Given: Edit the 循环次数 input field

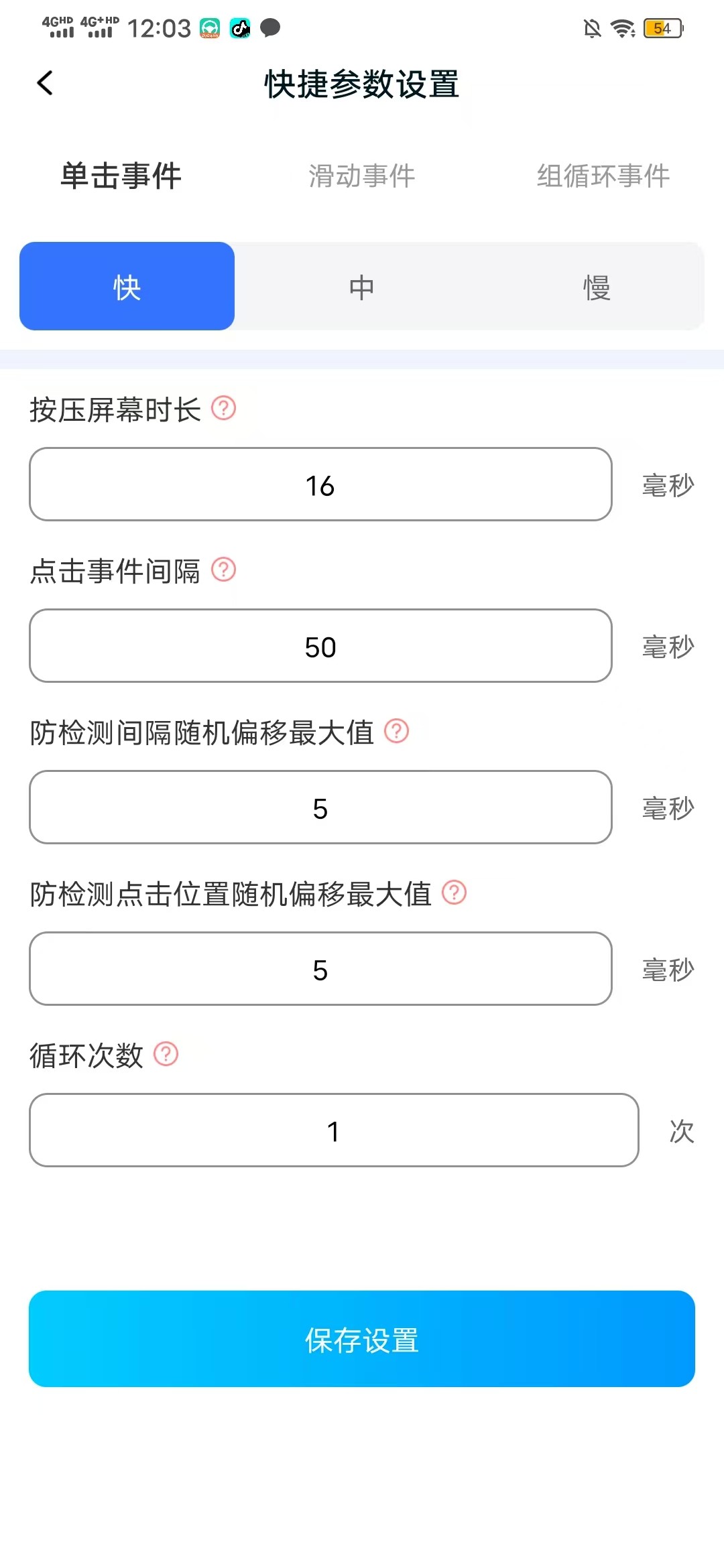Looking at the screenshot, I should [x=334, y=1130].
